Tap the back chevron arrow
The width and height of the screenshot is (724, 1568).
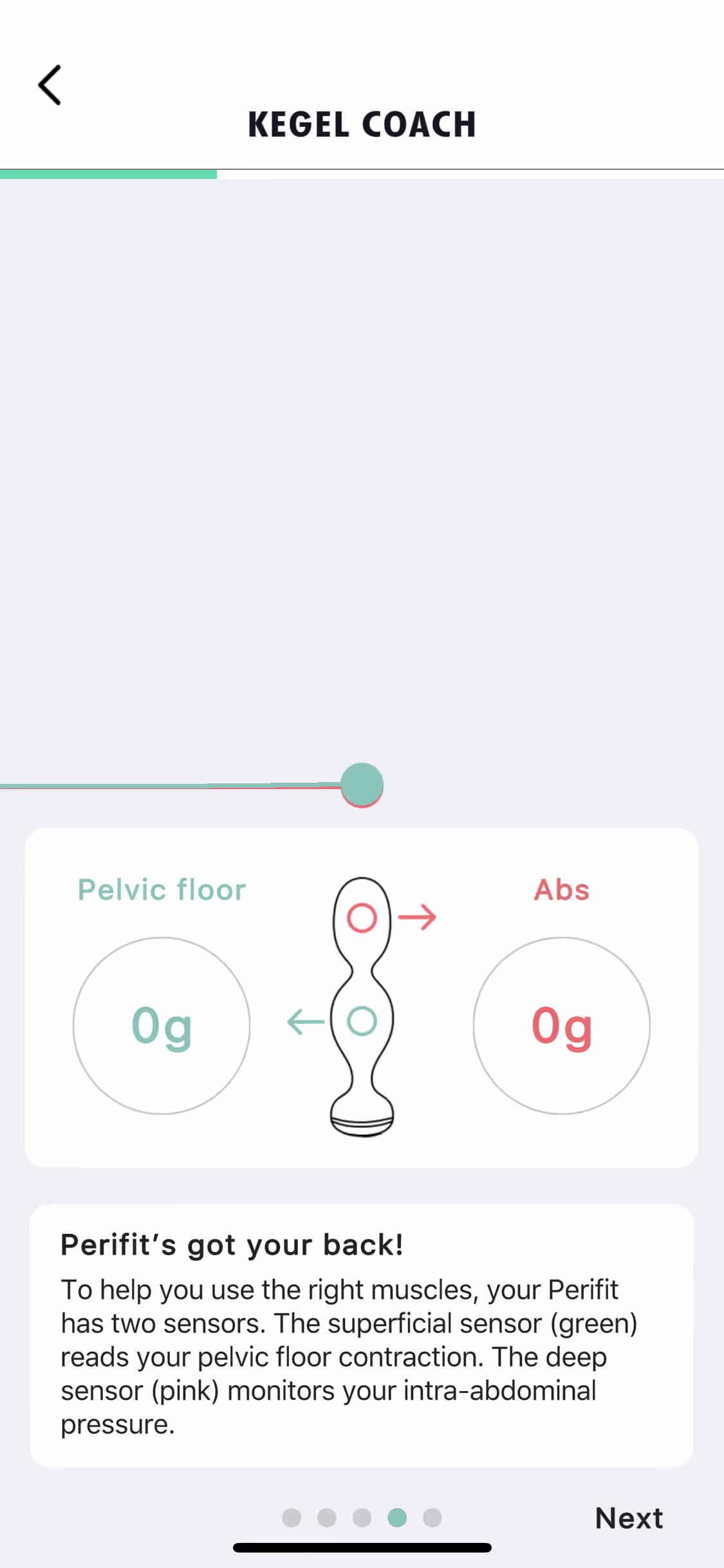(x=50, y=84)
